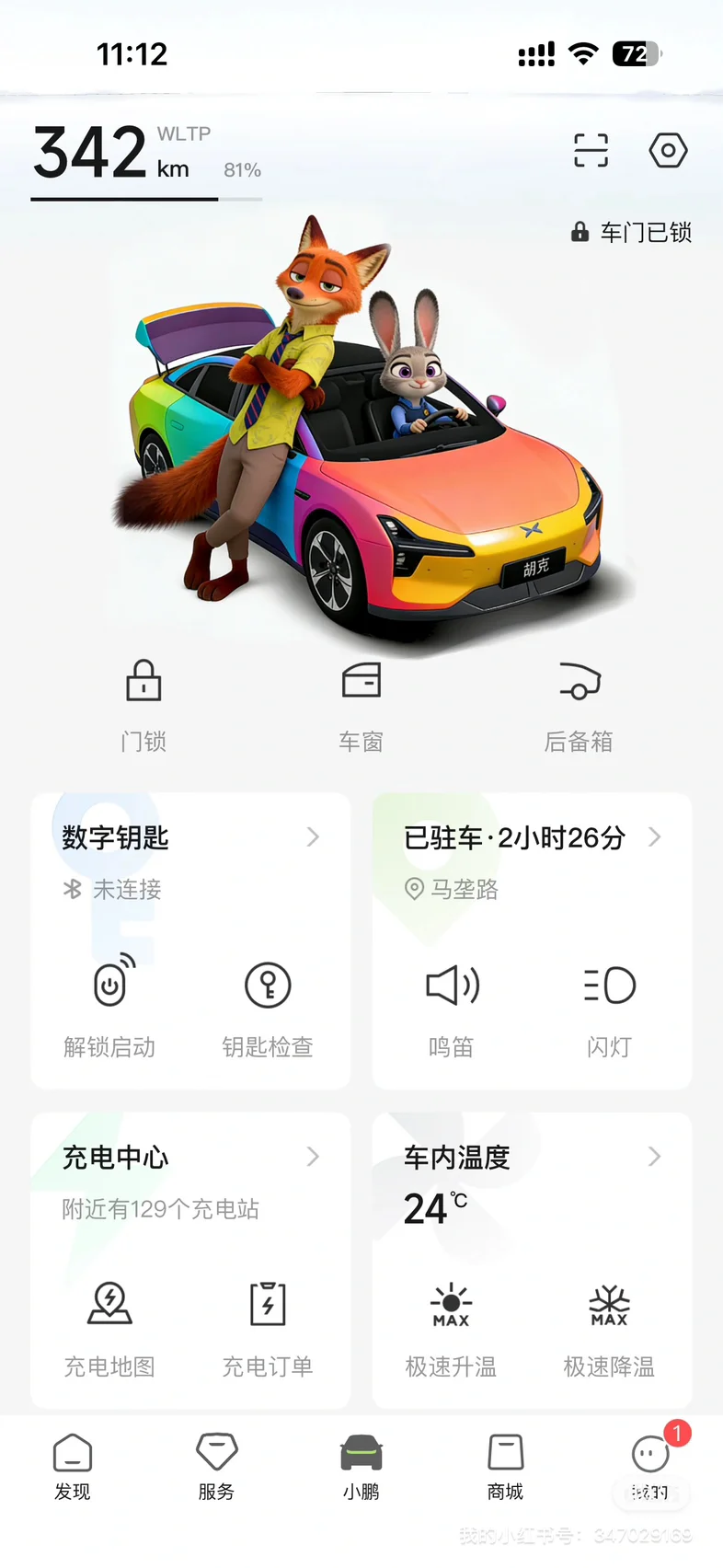The width and height of the screenshot is (723, 1568).
Task: Open the 充电地图 charging map
Action: pyautogui.click(x=109, y=1328)
